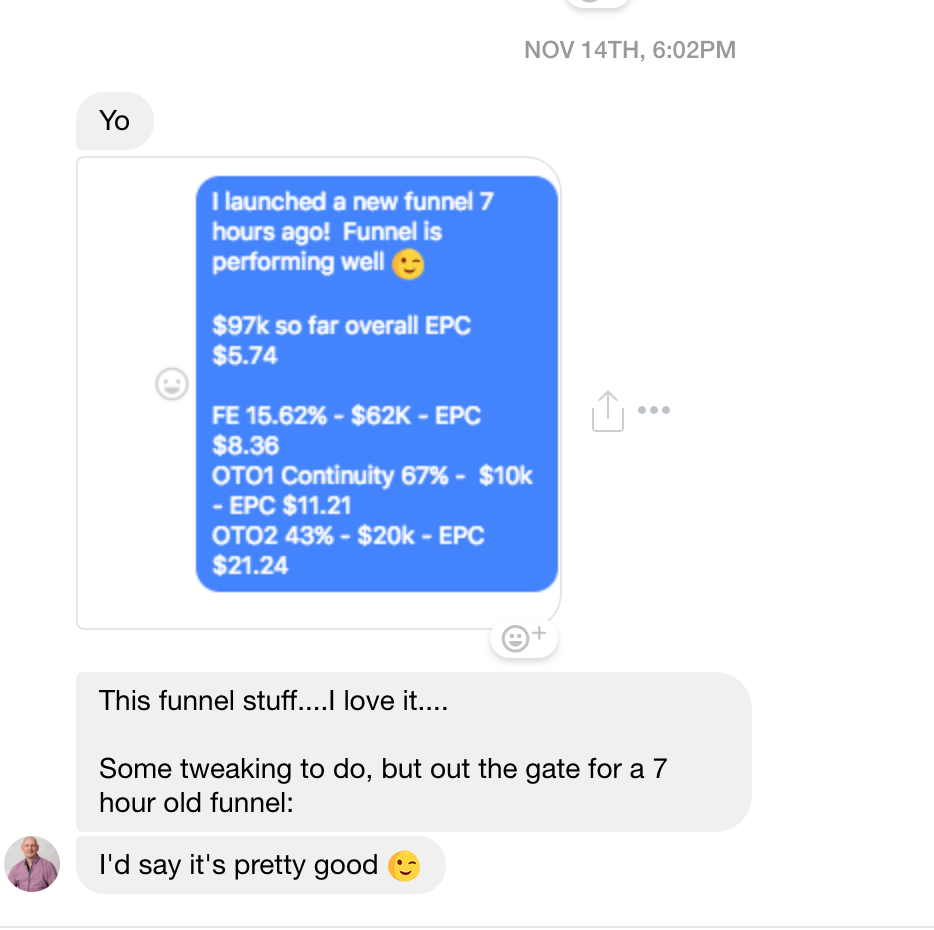934x930 pixels.
Task: Open the shared funnel stats image
Action: (x=376, y=384)
